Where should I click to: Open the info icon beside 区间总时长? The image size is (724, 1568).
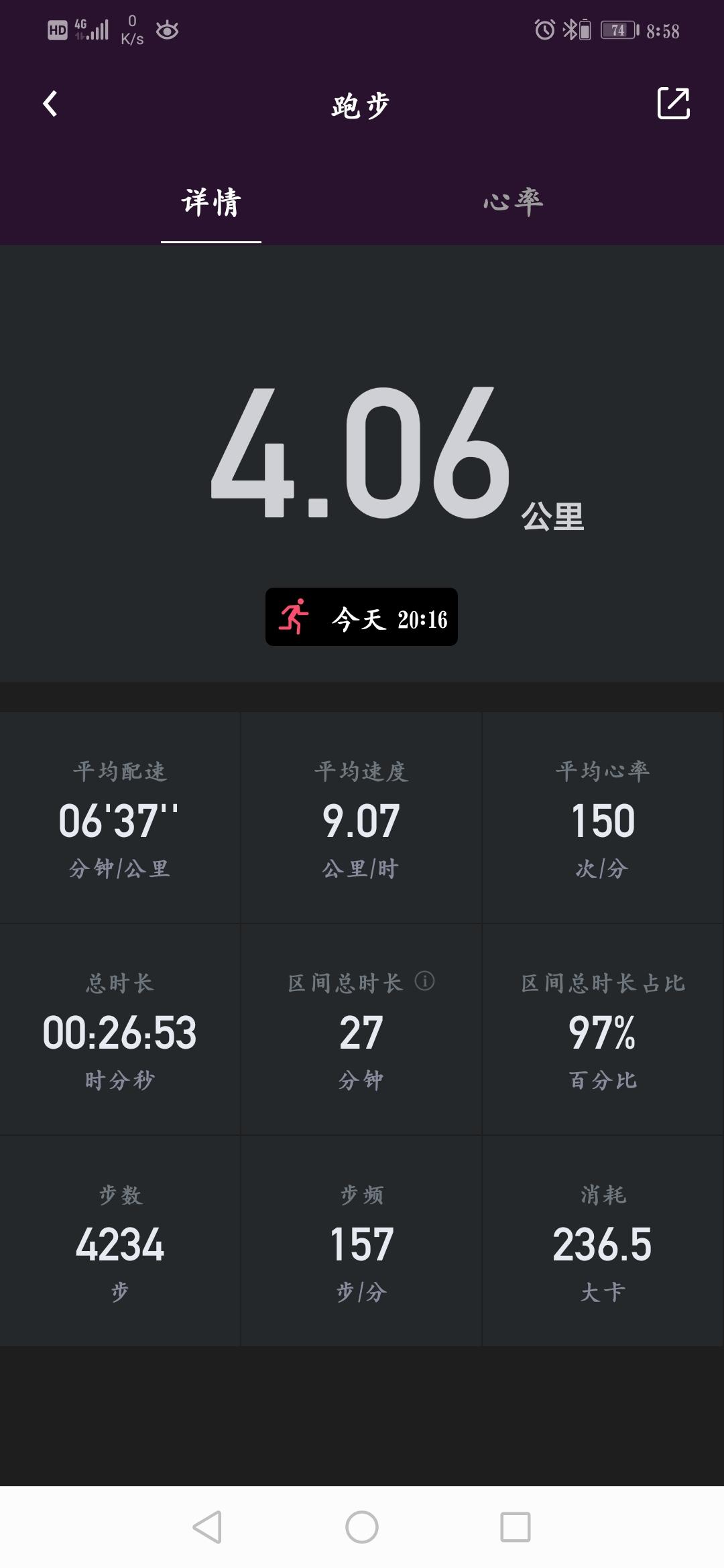point(424,982)
